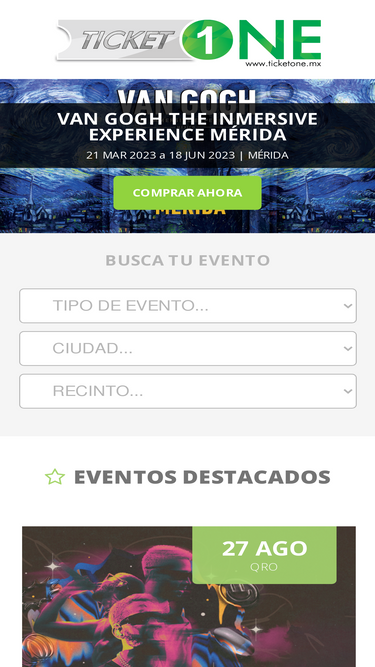Open the 27 AGO QRO event card
This screenshot has height=667, width=375.
tap(189, 596)
